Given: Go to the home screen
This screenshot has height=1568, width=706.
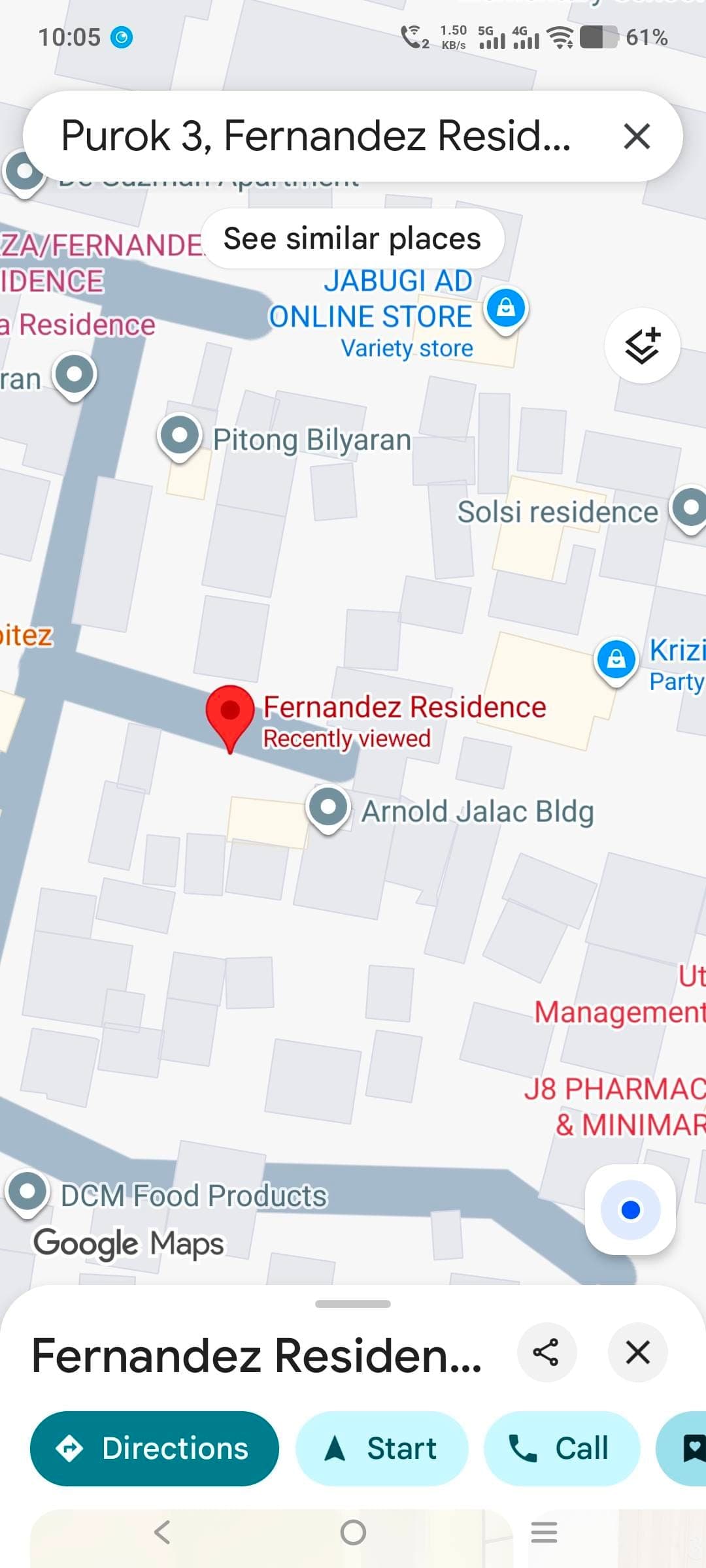Looking at the screenshot, I should click(x=353, y=1532).
